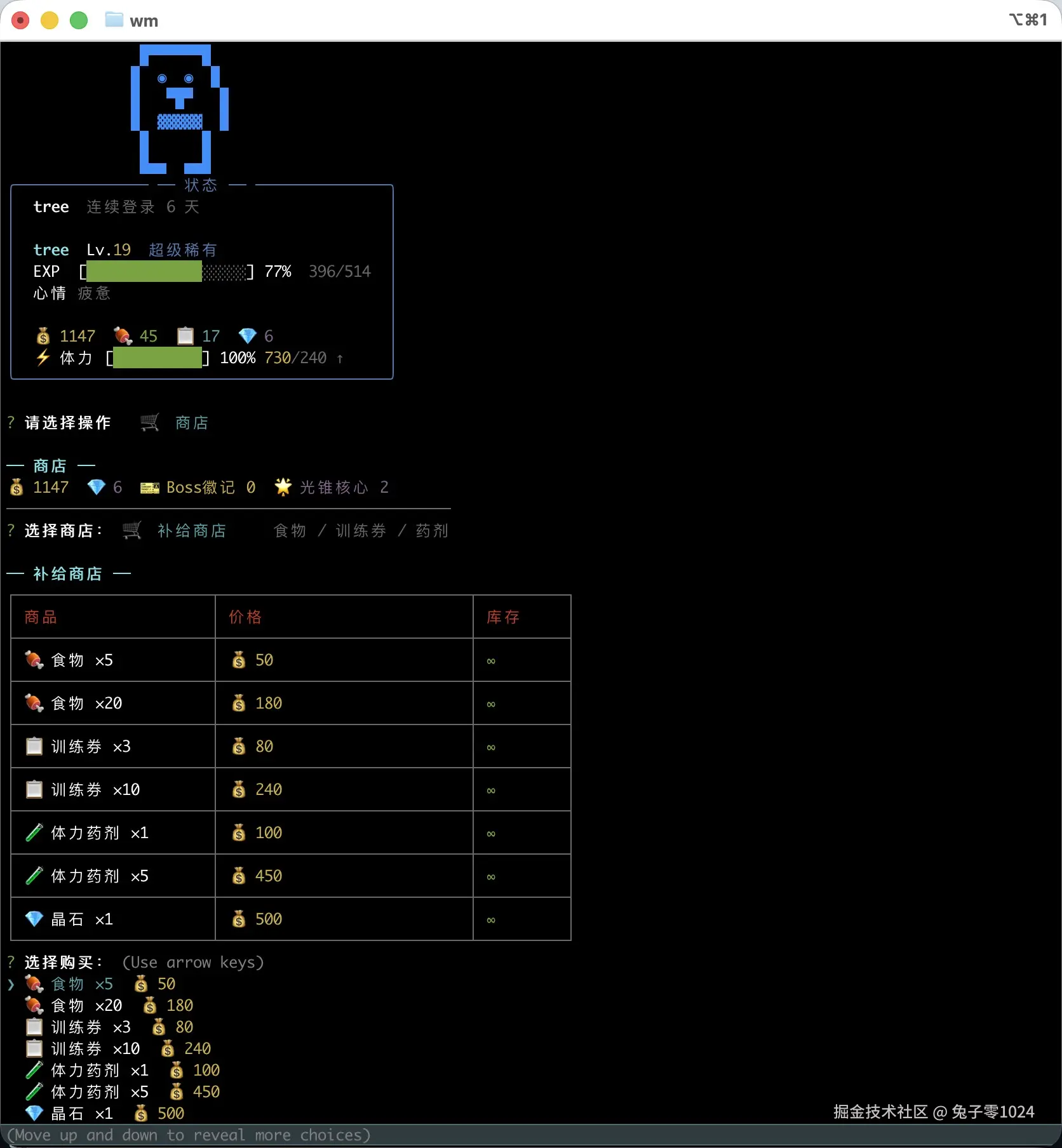Minimize the window with the yellow button
1062x1148 pixels.
click(x=50, y=20)
